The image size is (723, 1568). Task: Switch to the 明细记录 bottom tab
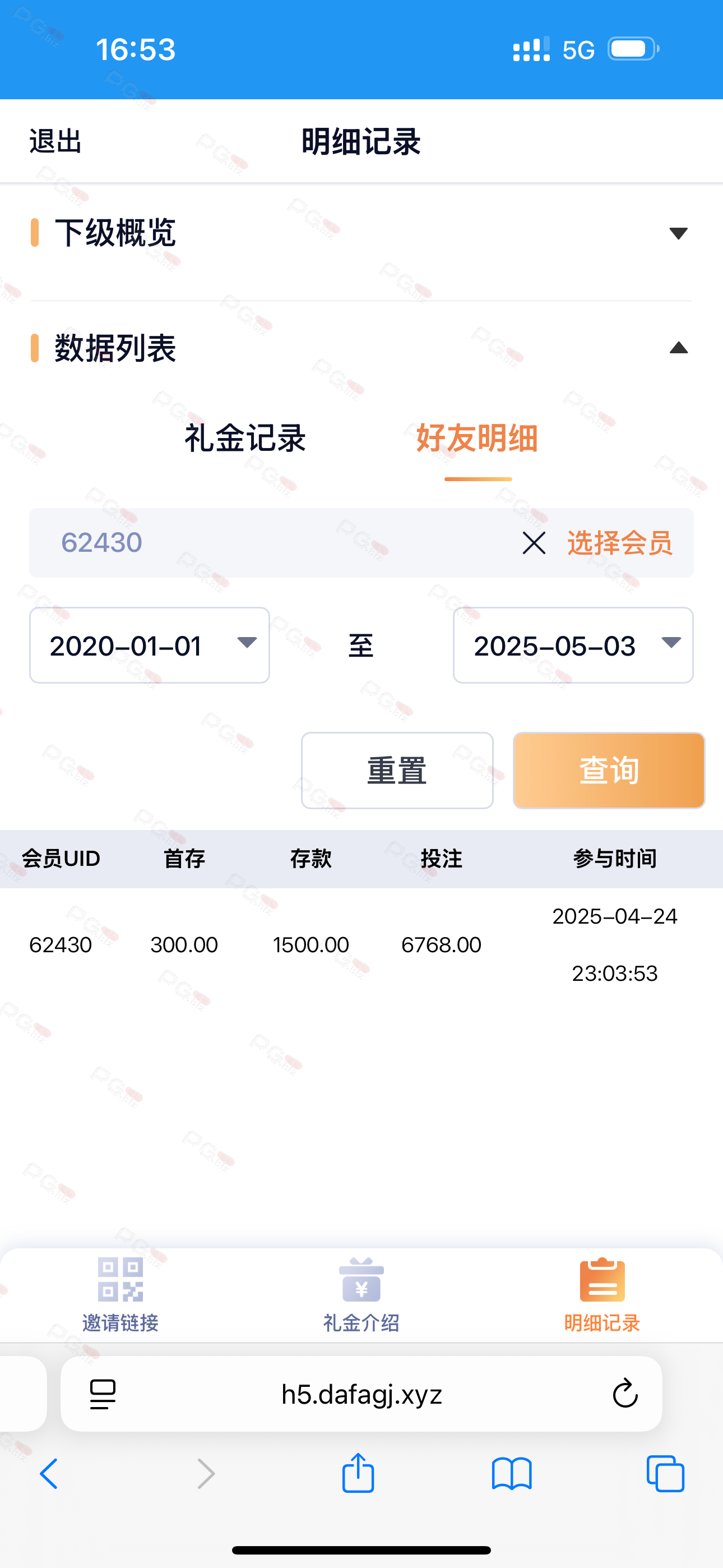[x=602, y=1294]
